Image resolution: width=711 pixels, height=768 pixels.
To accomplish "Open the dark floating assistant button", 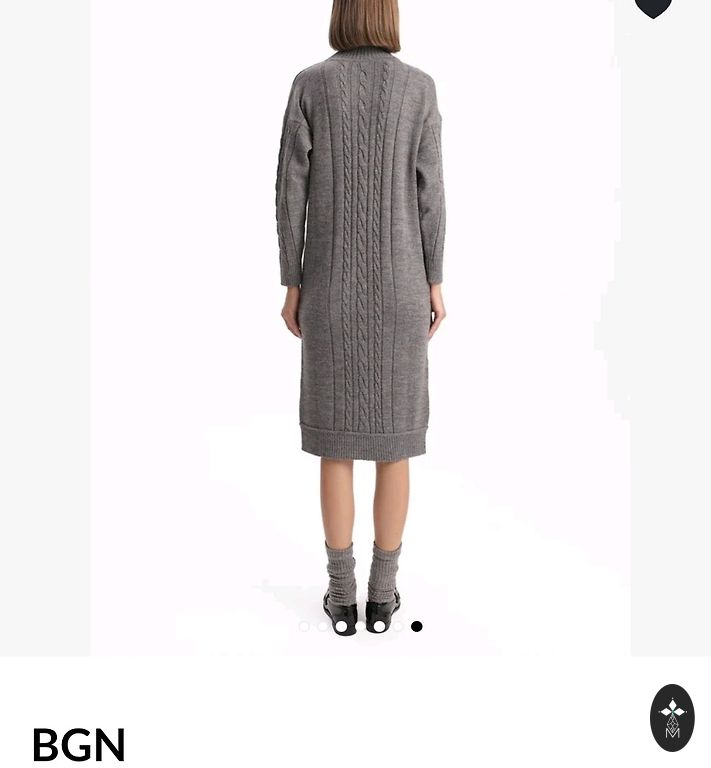I will pos(672,717).
